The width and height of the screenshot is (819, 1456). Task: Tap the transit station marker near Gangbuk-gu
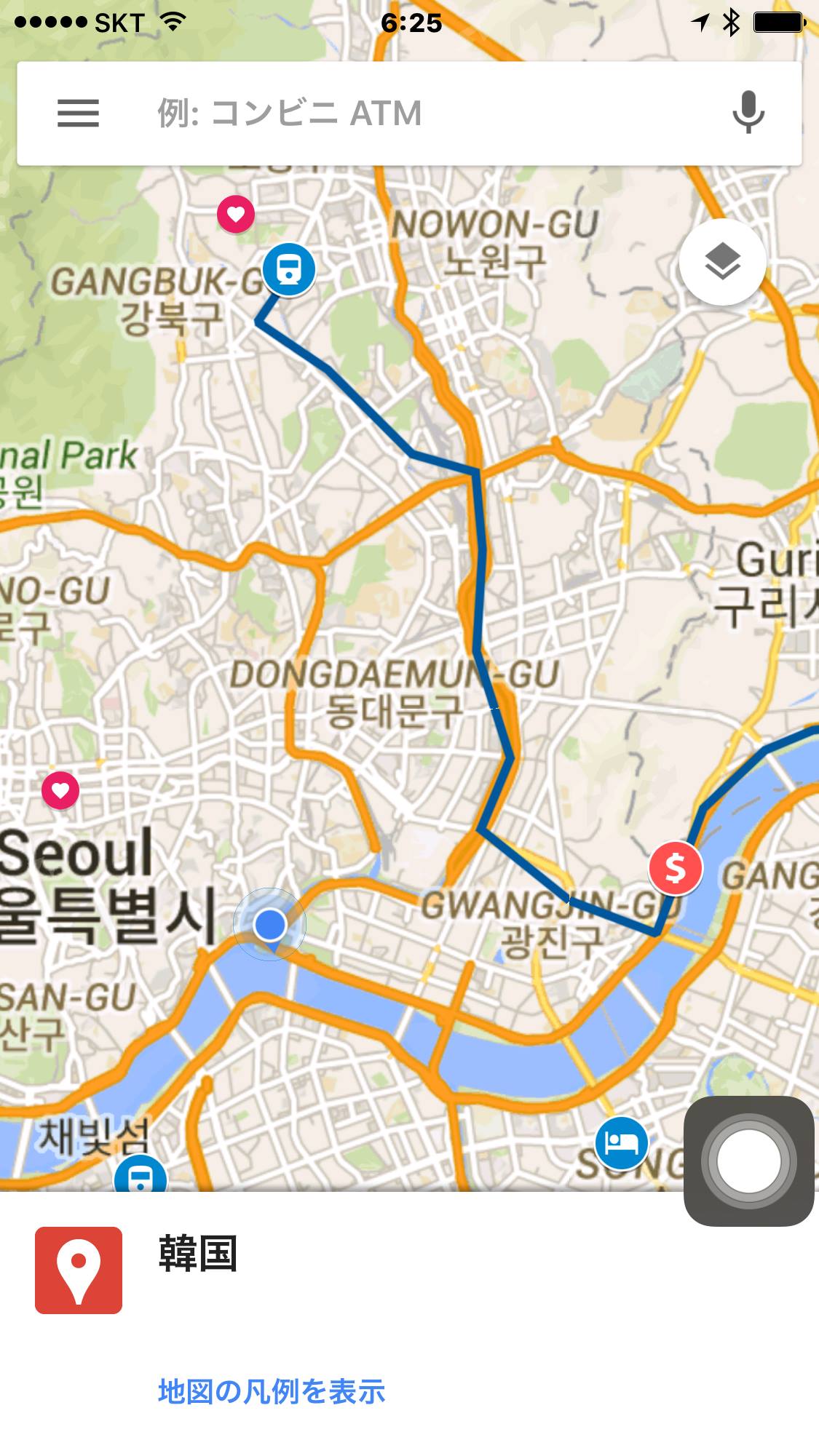(x=289, y=268)
